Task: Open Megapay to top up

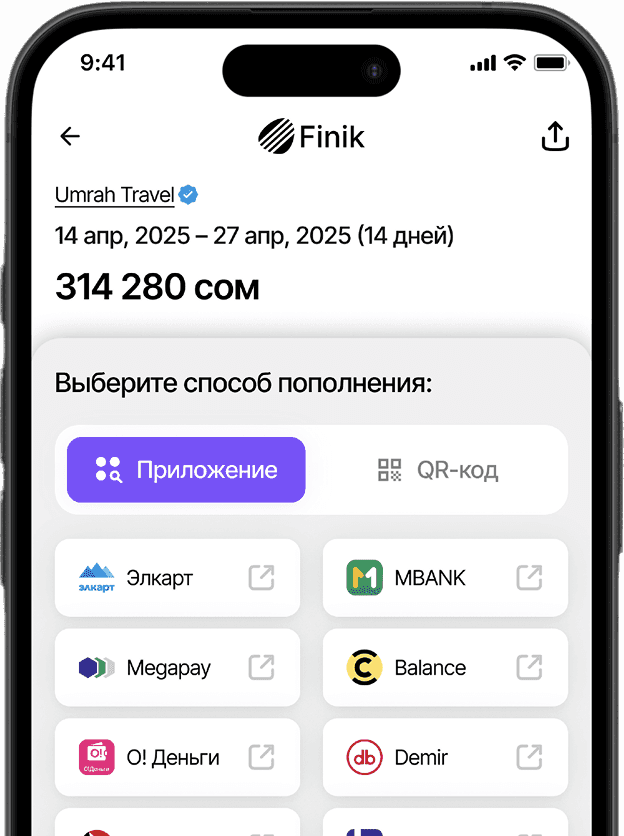Action: point(177,668)
